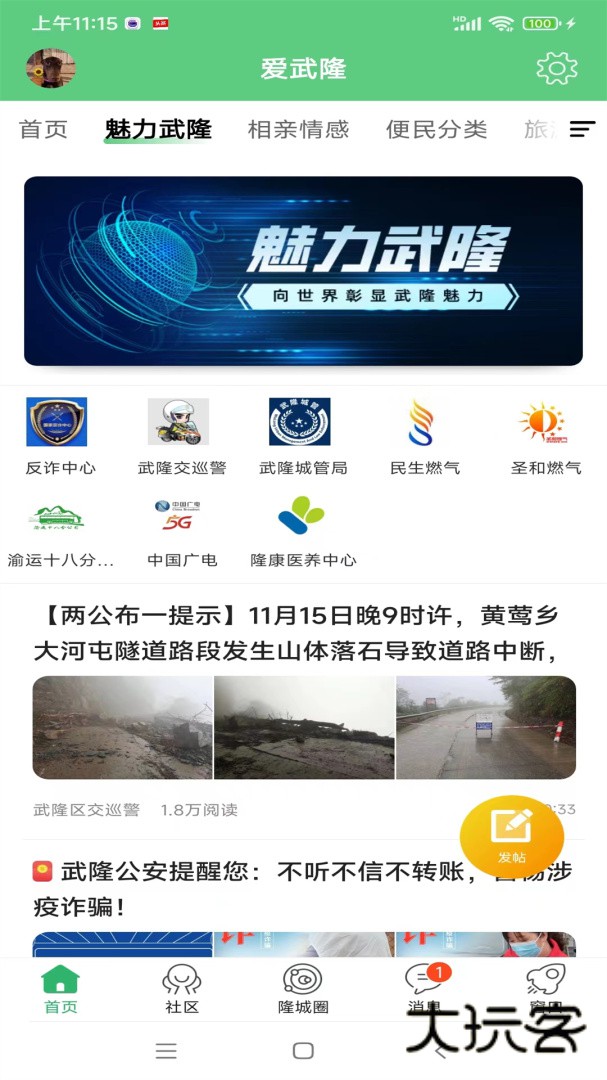Open 中国广电 shortcut
The height and width of the screenshot is (1080, 607).
[x=181, y=532]
